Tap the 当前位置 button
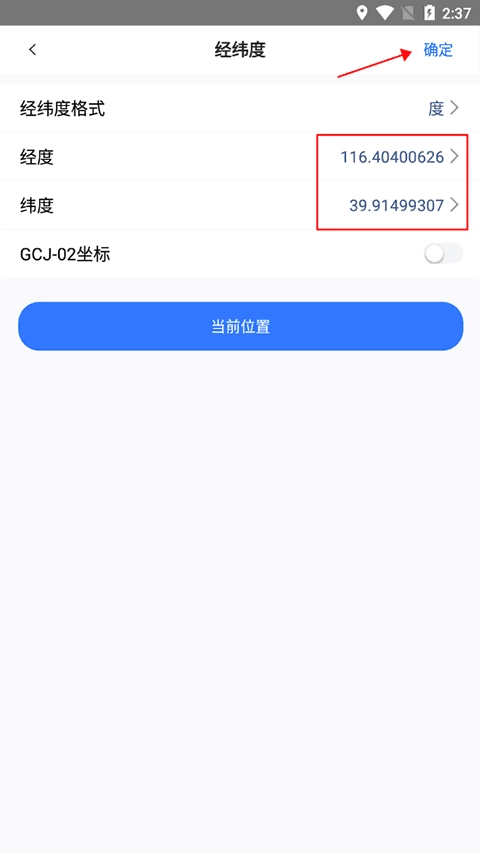480x853 pixels. pyautogui.click(x=241, y=326)
